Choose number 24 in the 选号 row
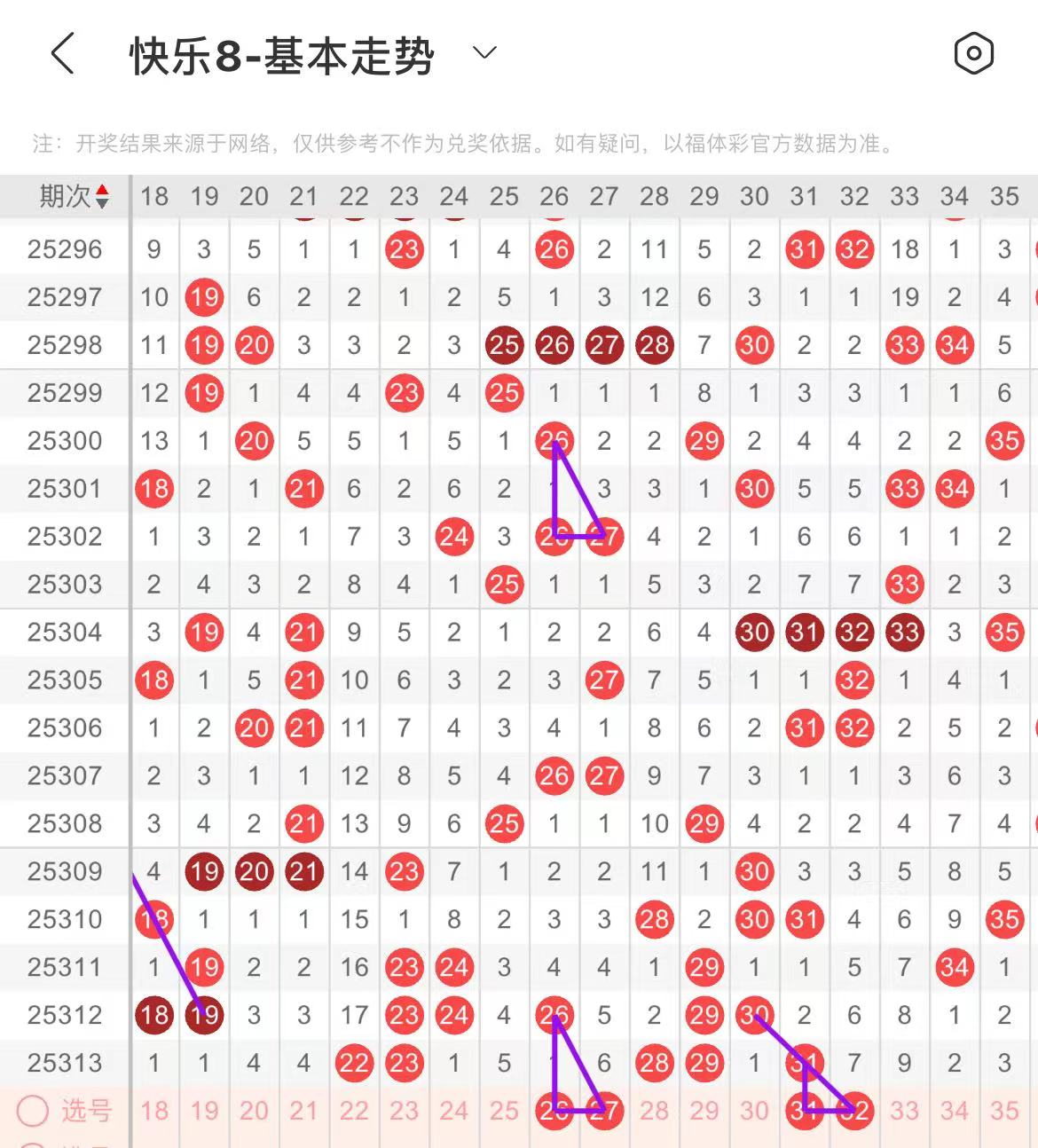 click(453, 1111)
